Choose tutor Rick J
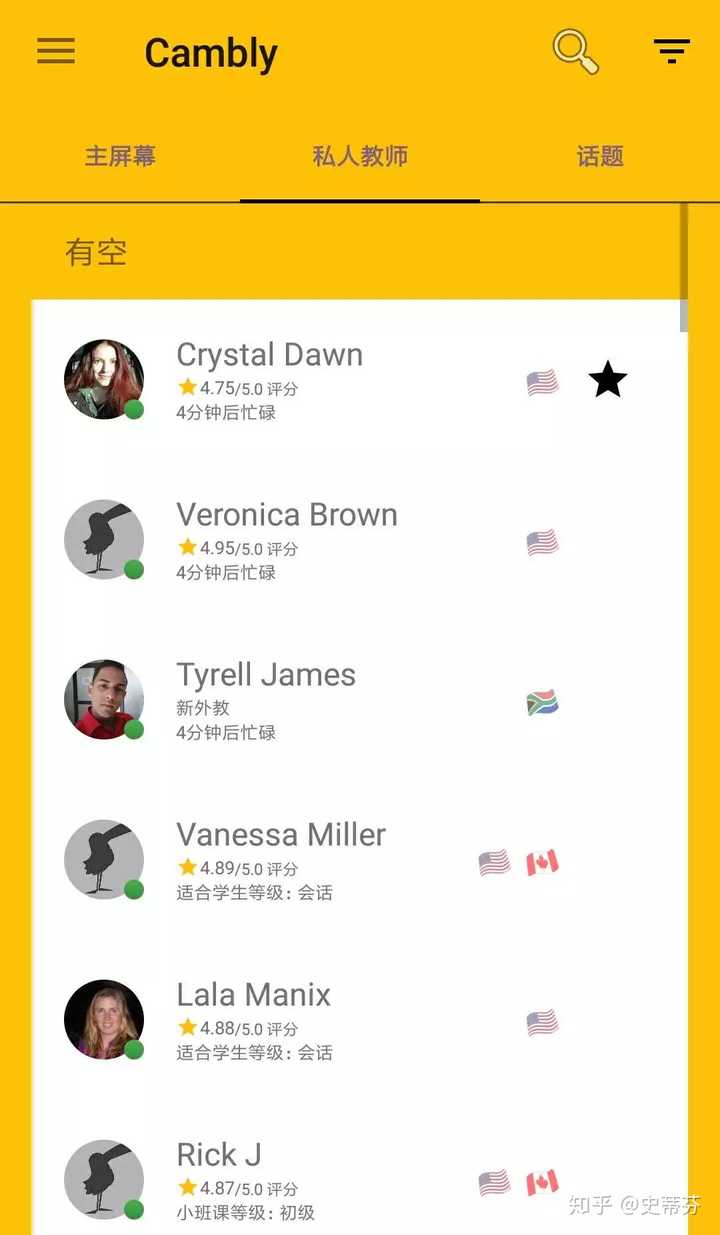The width and height of the screenshot is (720, 1235). 220,1178
